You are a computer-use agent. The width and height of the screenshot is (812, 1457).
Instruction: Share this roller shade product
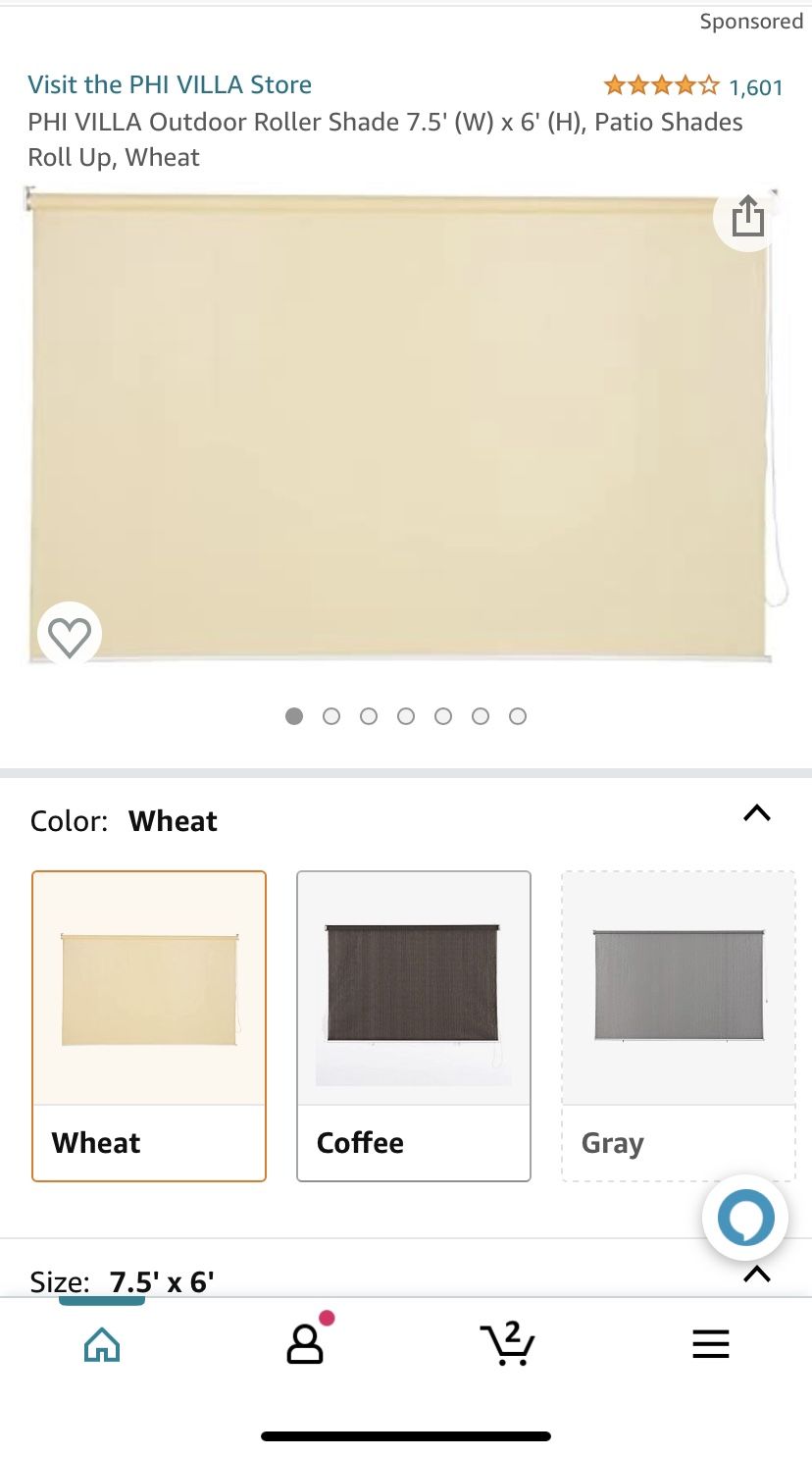click(747, 217)
